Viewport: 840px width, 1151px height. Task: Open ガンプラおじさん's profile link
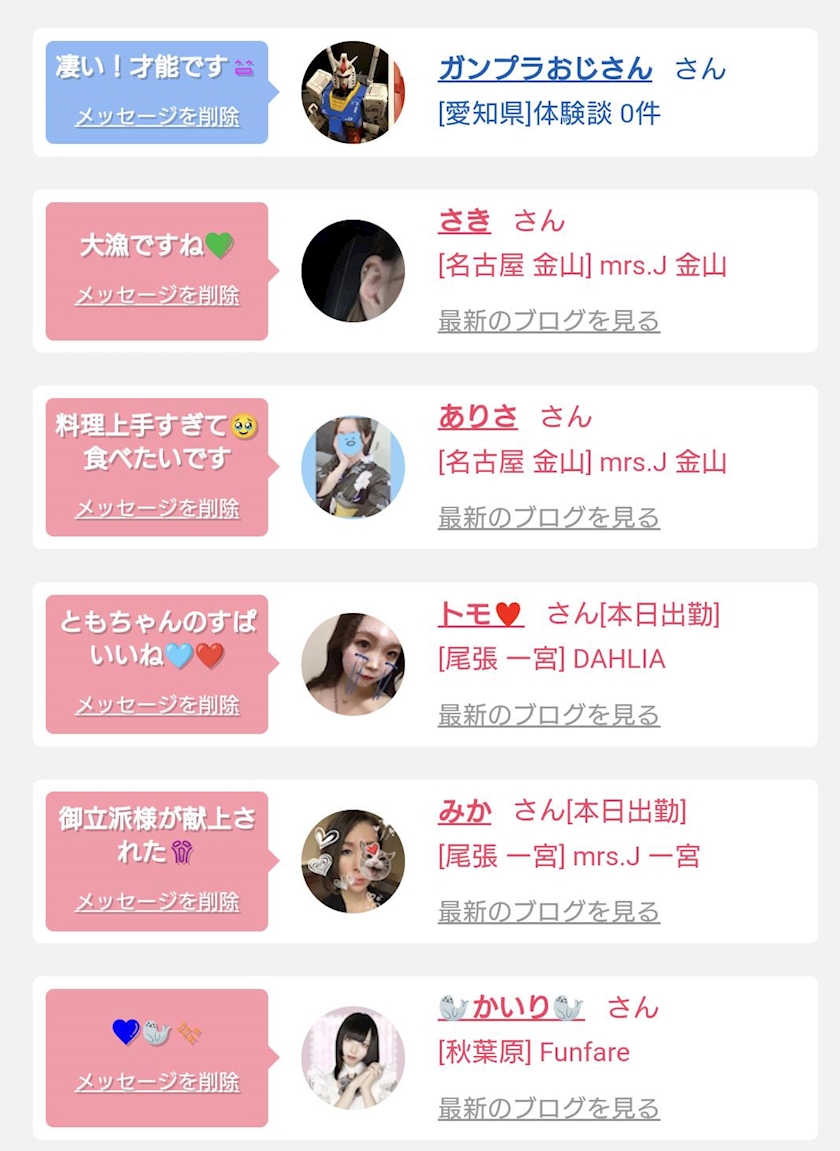tap(545, 69)
